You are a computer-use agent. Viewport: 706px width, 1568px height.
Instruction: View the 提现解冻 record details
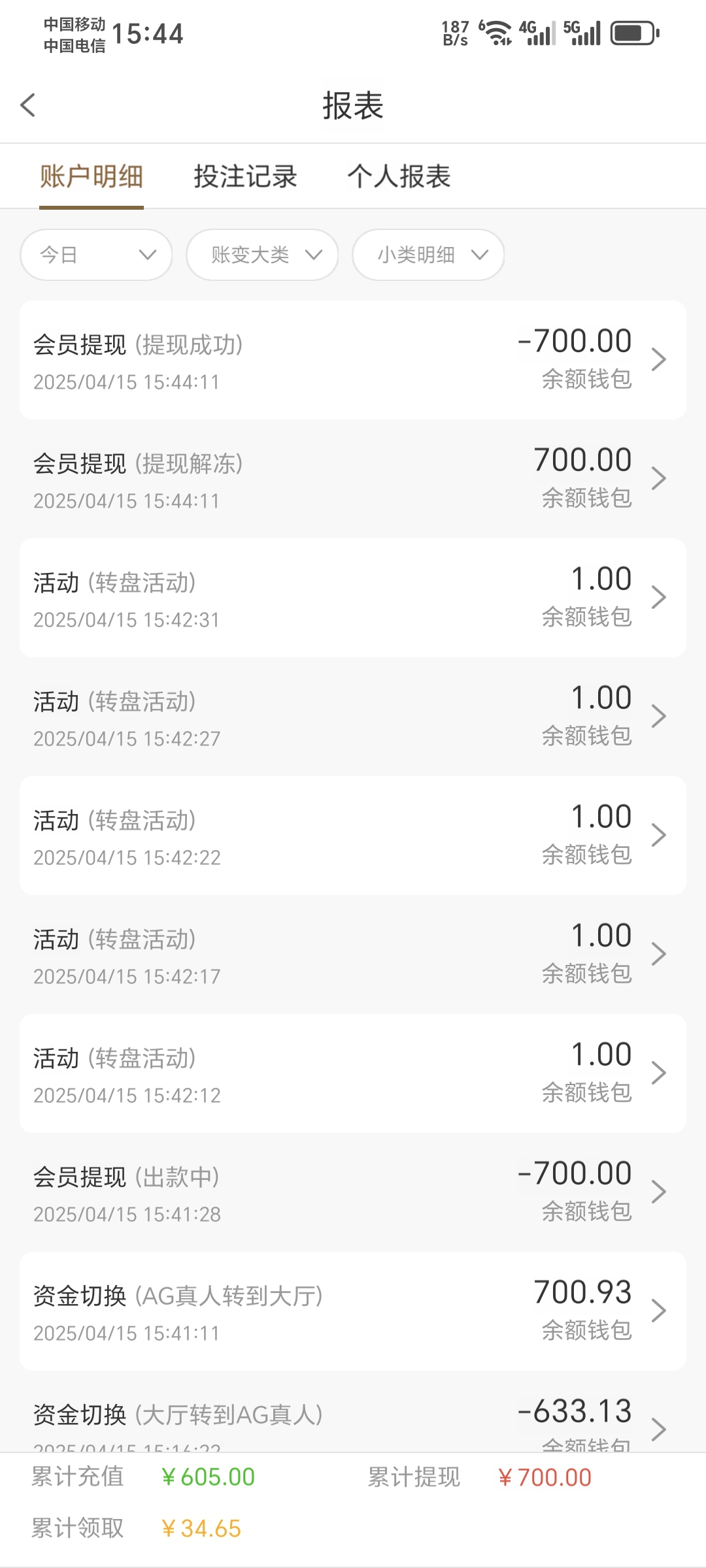[x=353, y=479]
